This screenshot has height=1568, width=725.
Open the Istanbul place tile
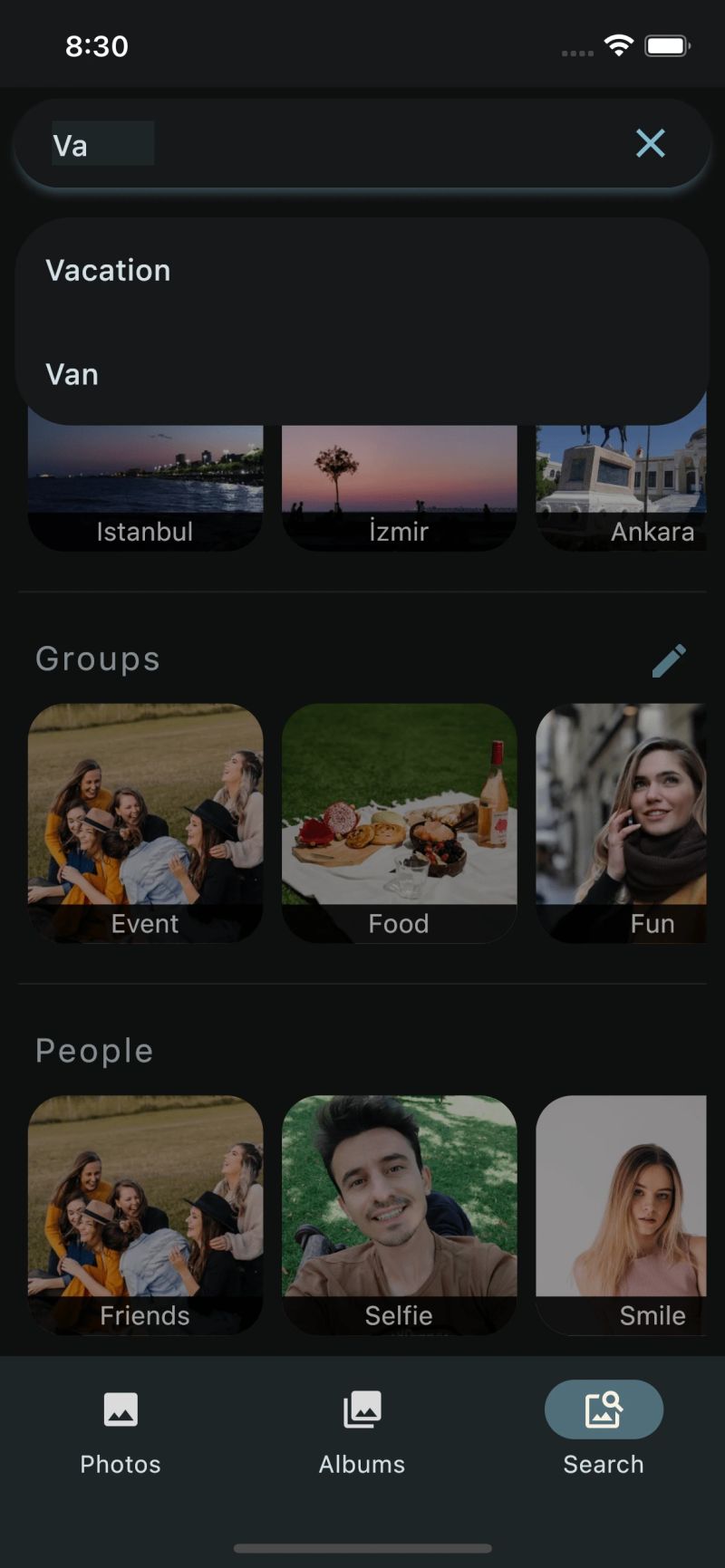point(145,489)
